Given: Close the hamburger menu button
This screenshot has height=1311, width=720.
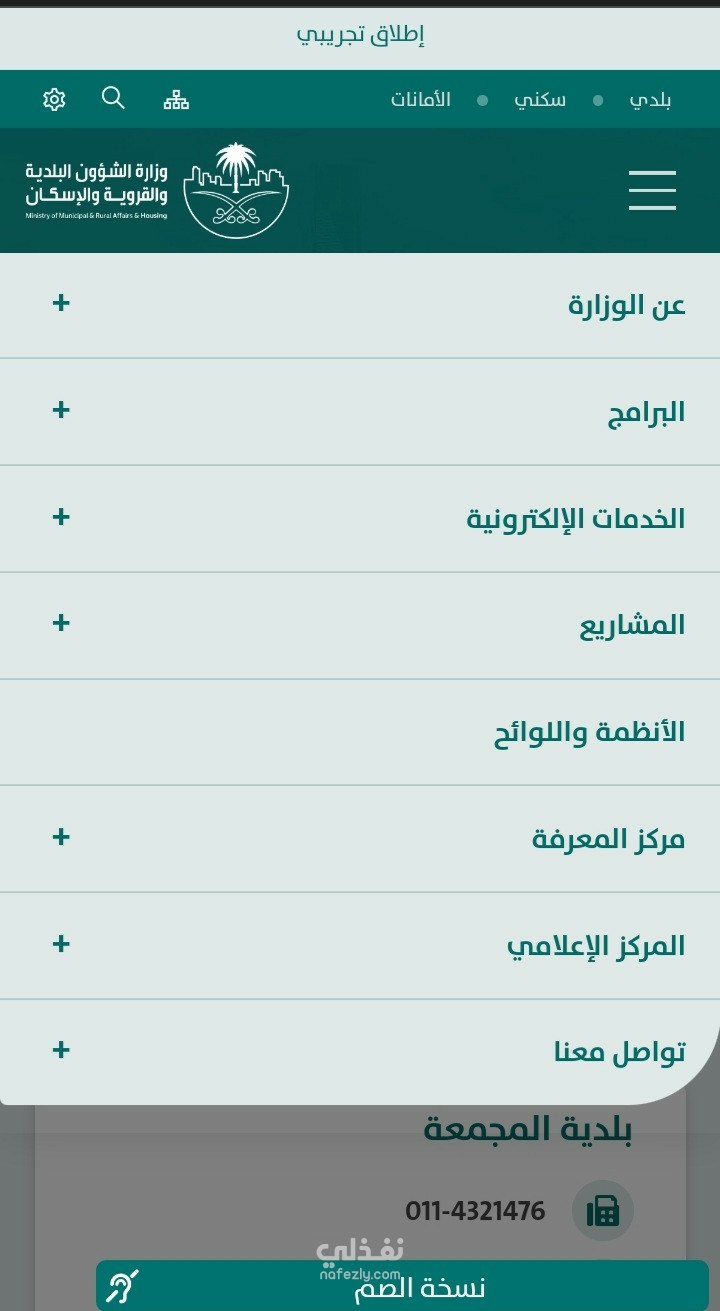Looking at the screenshot, I should (652, 190).
